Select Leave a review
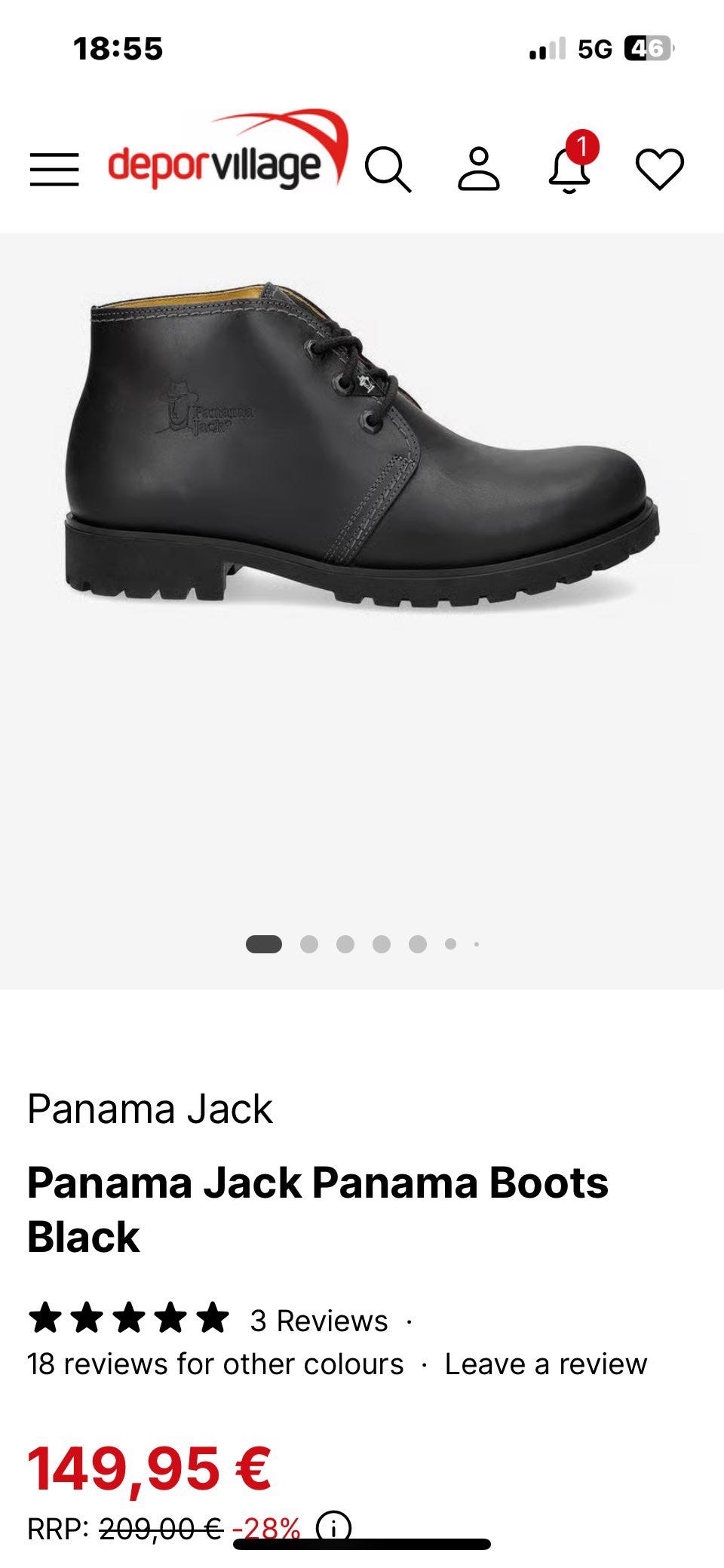The image size is (724, 1568). (545, 1364)
